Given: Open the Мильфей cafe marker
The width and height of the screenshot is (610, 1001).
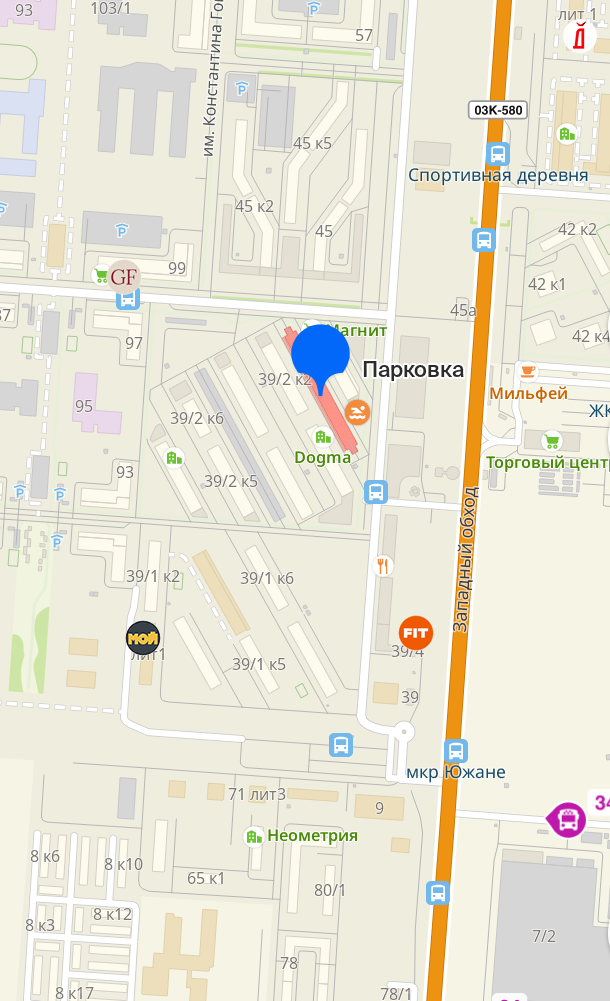Looking at the screenshot, I should coord(527,371).
